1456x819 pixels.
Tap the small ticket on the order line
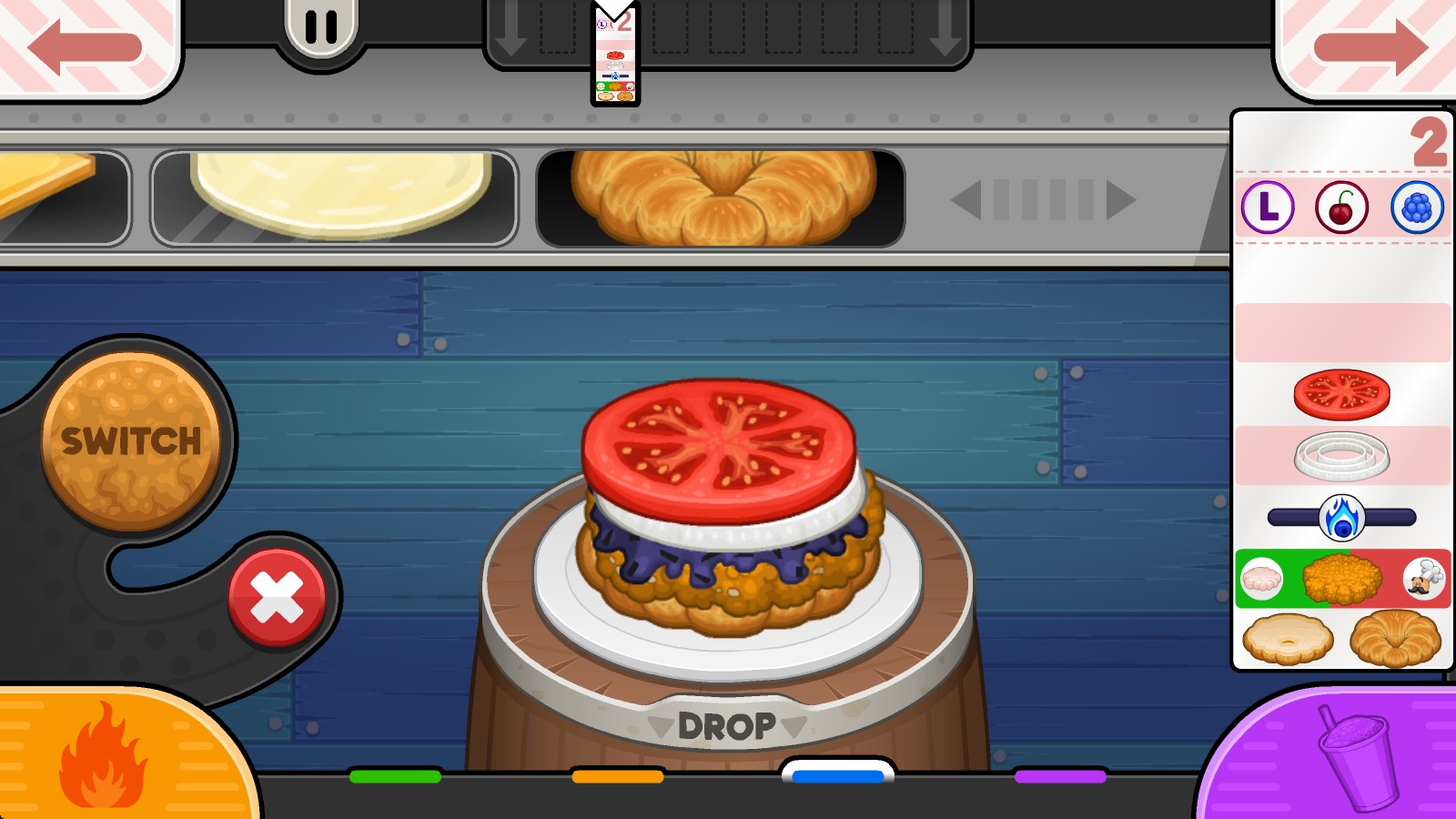point(615,56)
